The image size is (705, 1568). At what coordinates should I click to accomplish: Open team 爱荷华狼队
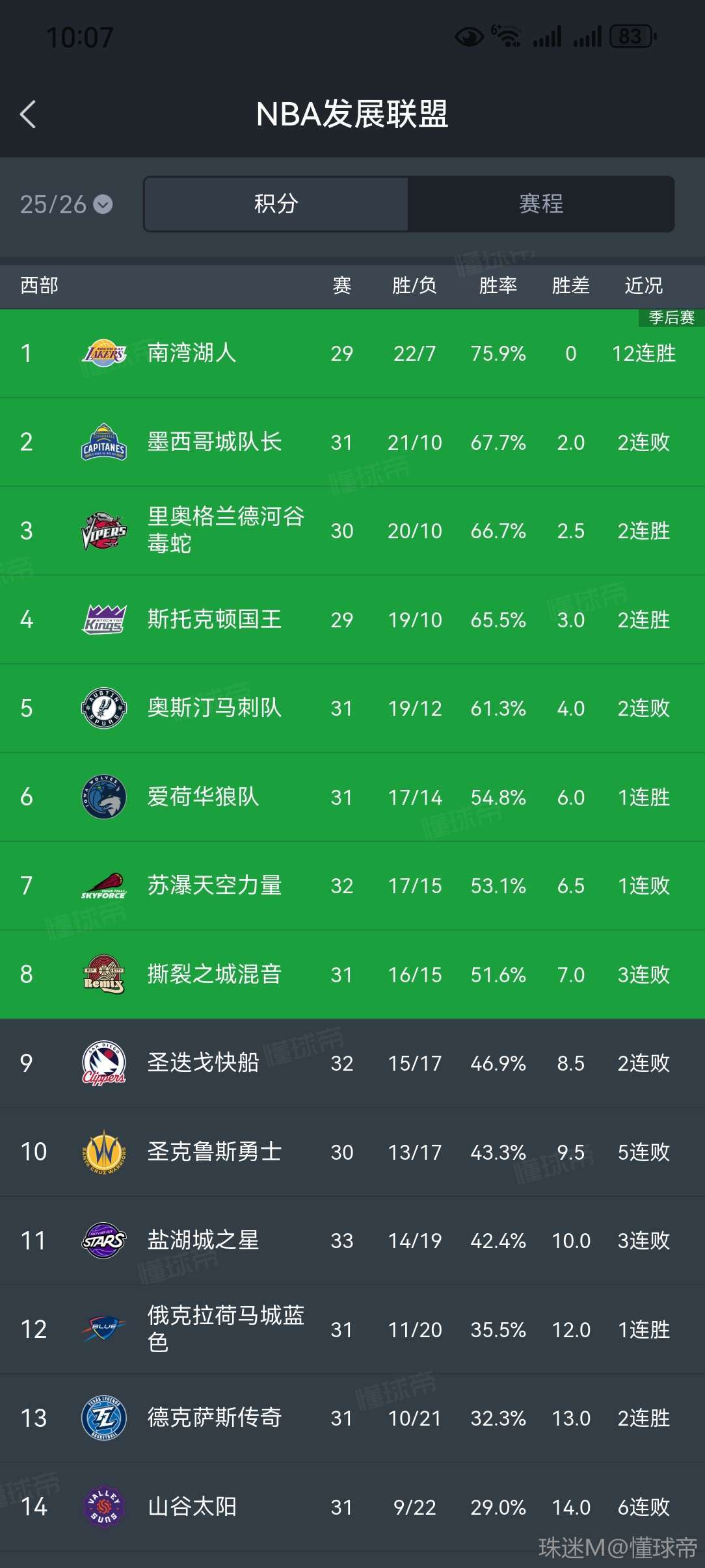click(203, 797)
